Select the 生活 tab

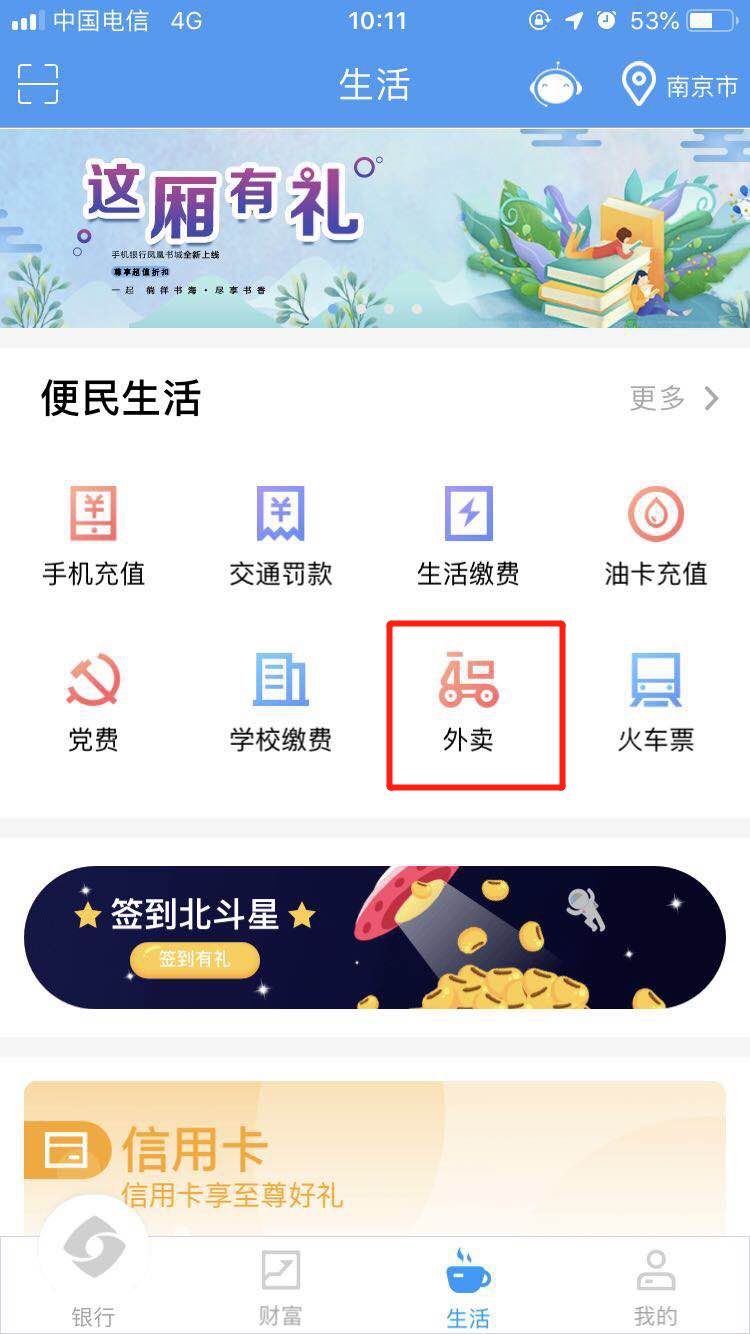click(x=468, y=1288)
